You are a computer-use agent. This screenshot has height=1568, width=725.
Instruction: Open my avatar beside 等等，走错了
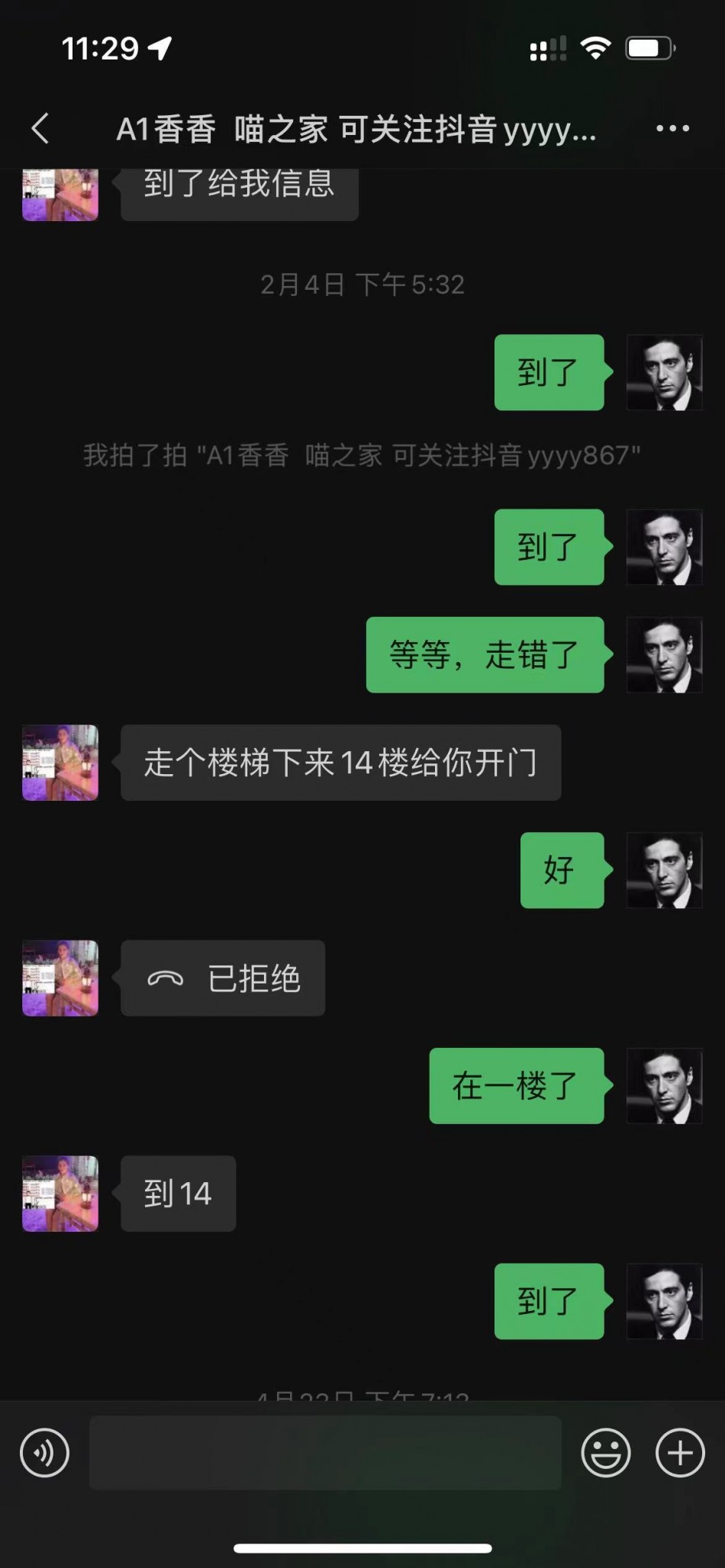click(664, 654)
